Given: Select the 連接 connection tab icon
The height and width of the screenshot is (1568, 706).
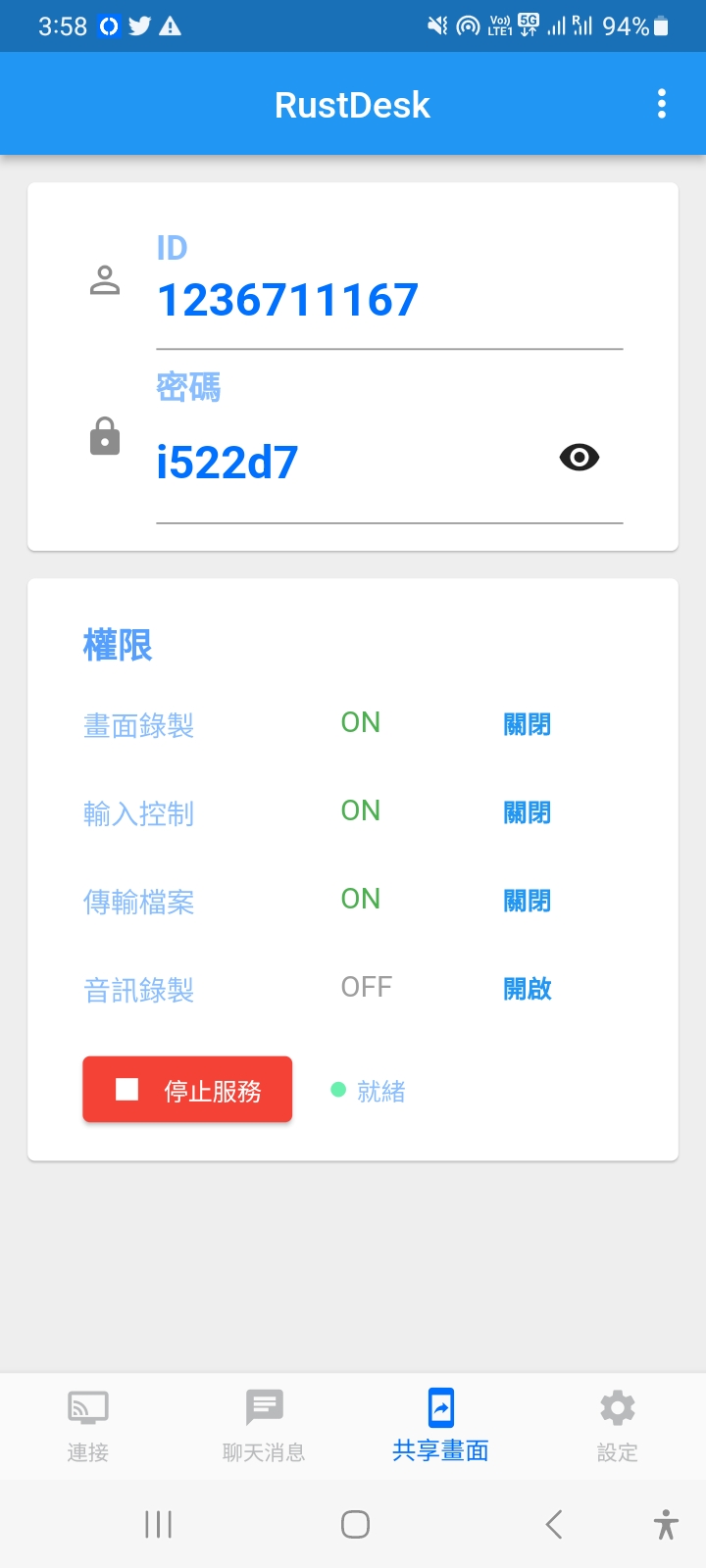Looking at the screenshot, I should click(87, 1405).
